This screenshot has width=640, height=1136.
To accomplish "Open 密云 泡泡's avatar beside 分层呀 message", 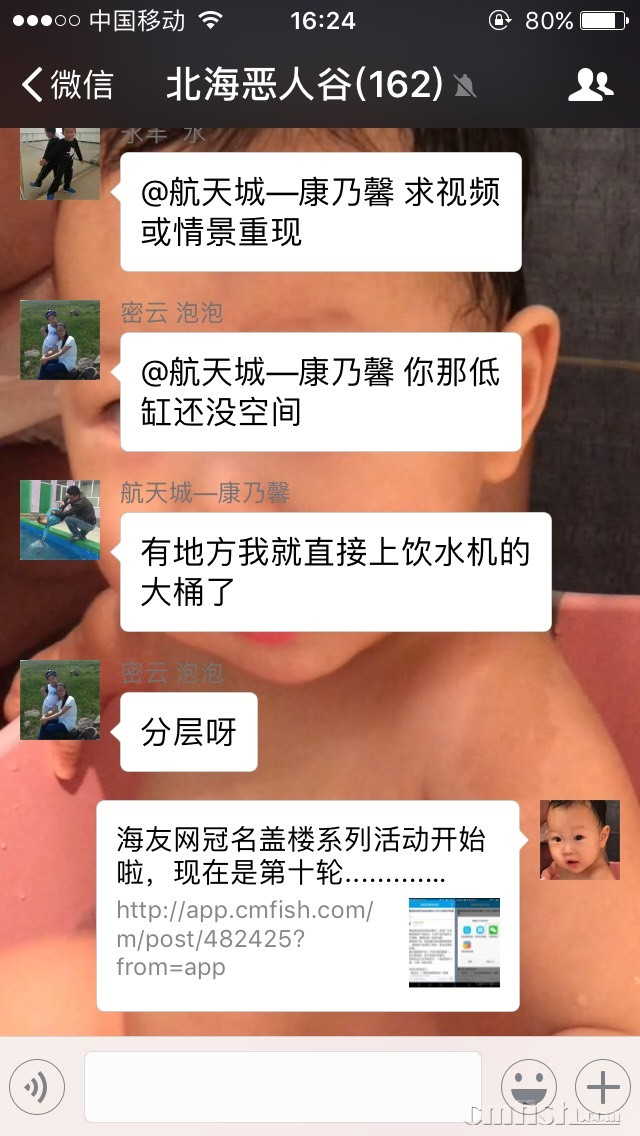I will 60,700.
